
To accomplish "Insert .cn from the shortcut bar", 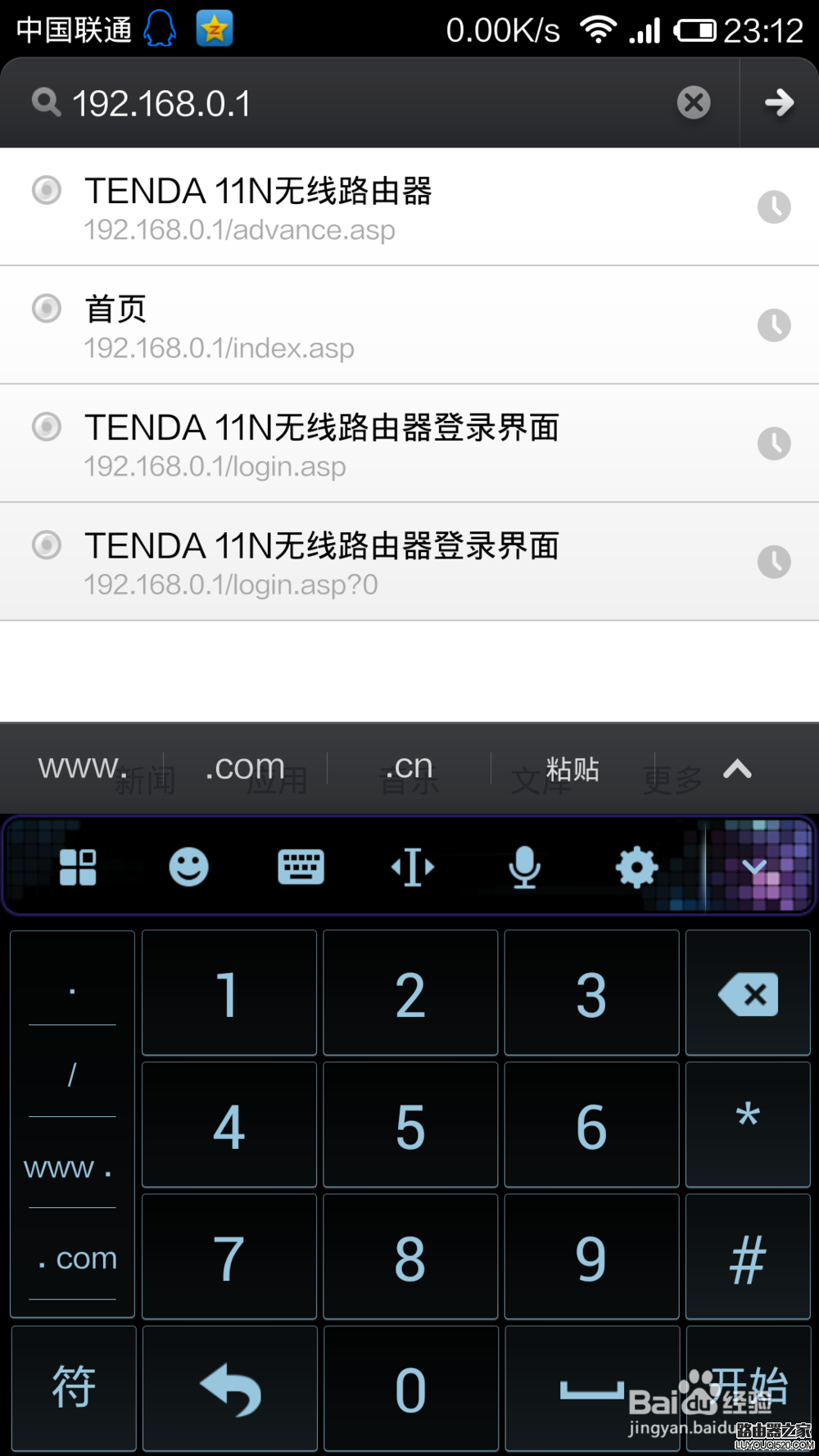I will point(409,768).
